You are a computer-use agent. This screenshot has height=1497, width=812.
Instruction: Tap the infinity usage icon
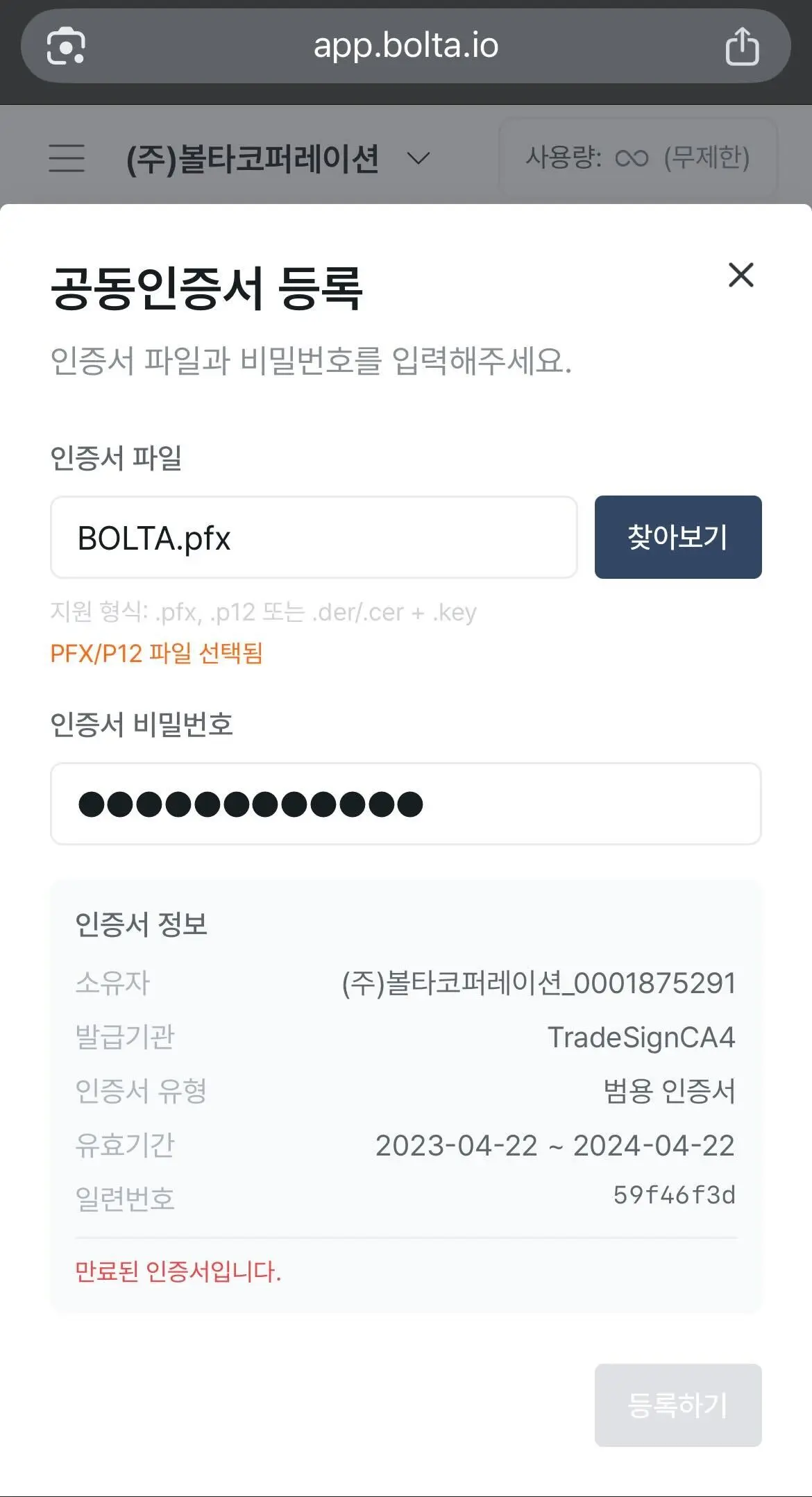coord(632,158)
